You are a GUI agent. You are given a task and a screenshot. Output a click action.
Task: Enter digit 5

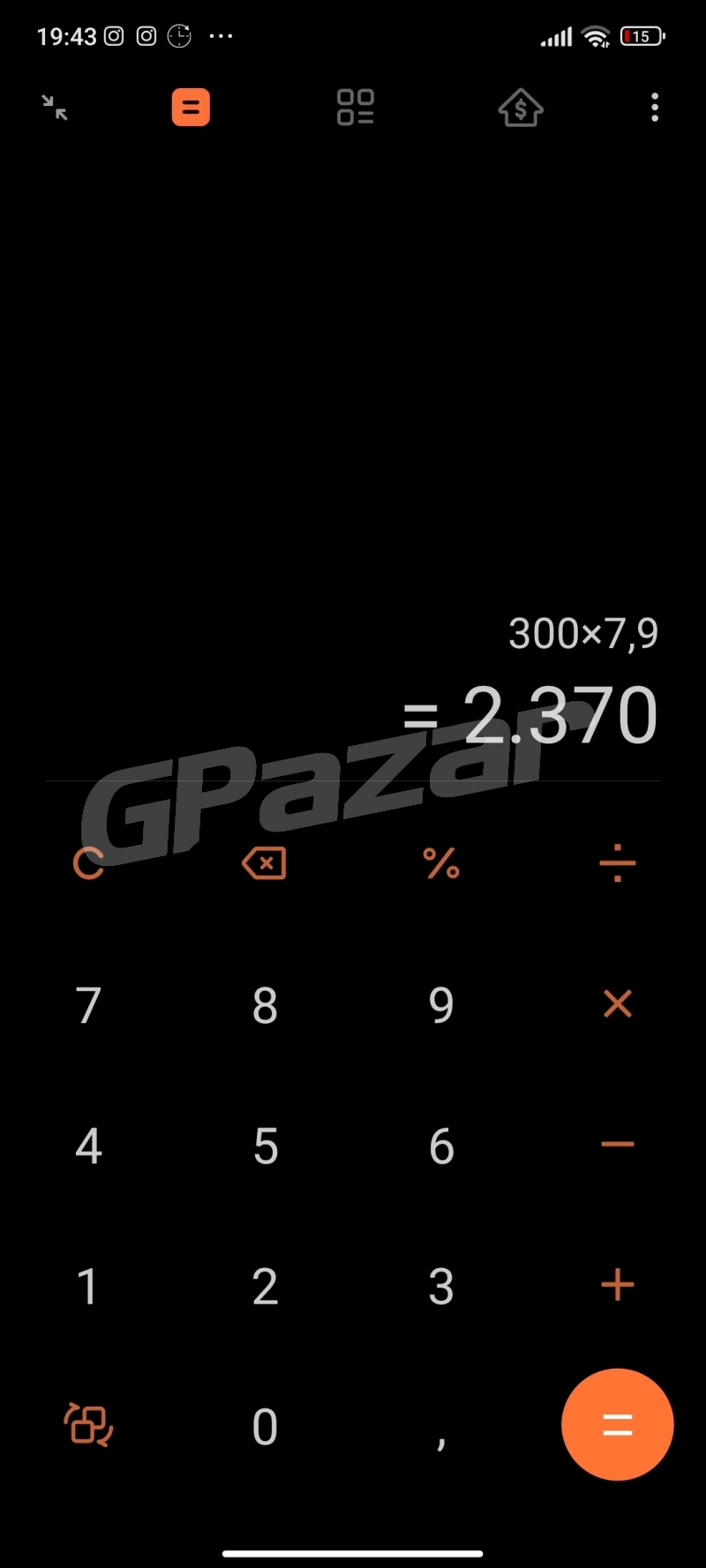pyautogui.click(x=265, y=1146)
